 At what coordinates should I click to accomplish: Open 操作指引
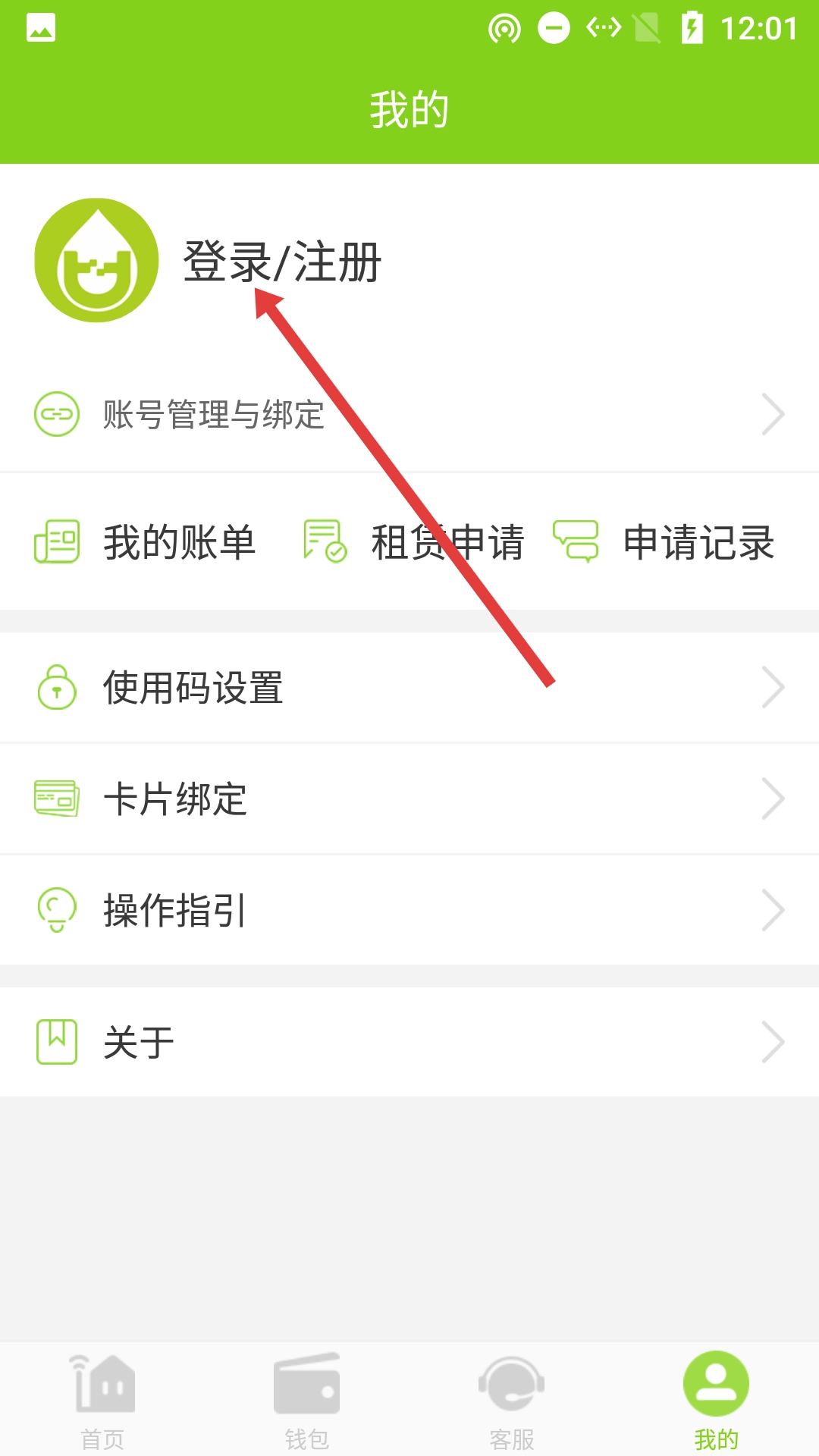[409, 910]
